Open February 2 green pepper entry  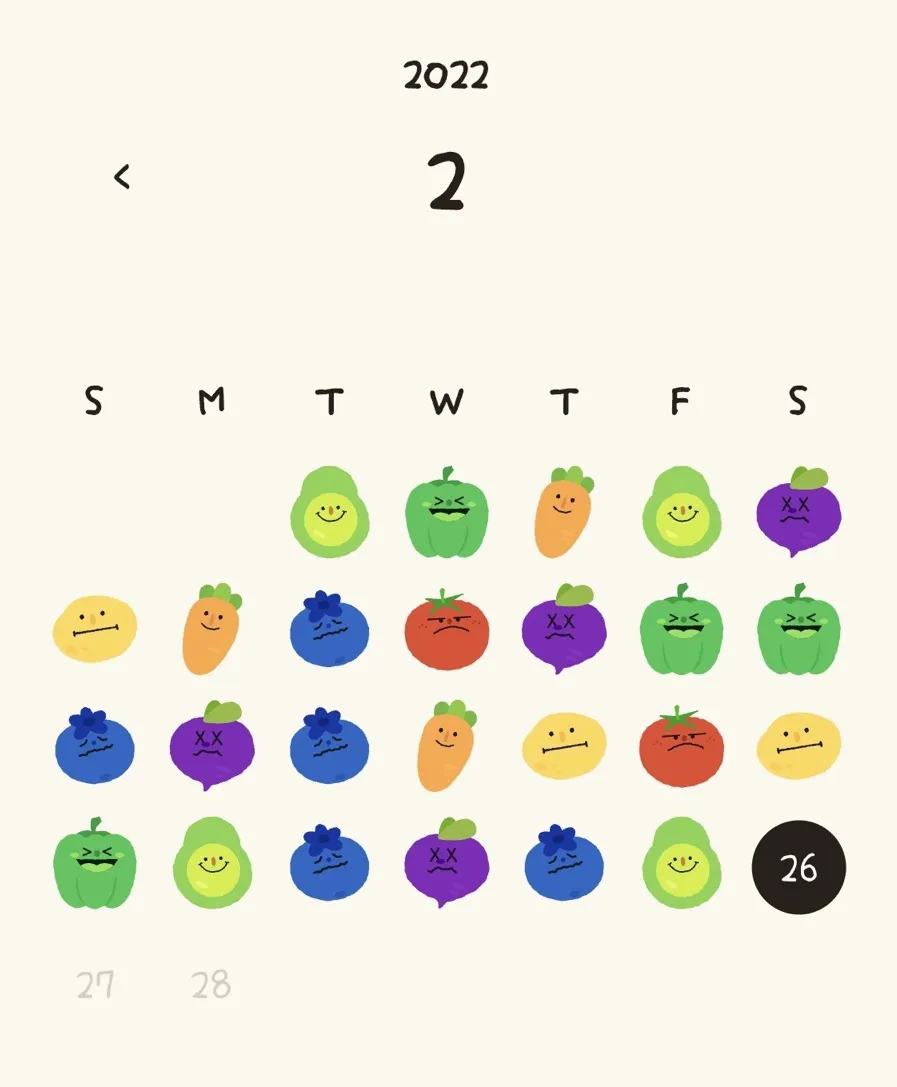point(446,514)
